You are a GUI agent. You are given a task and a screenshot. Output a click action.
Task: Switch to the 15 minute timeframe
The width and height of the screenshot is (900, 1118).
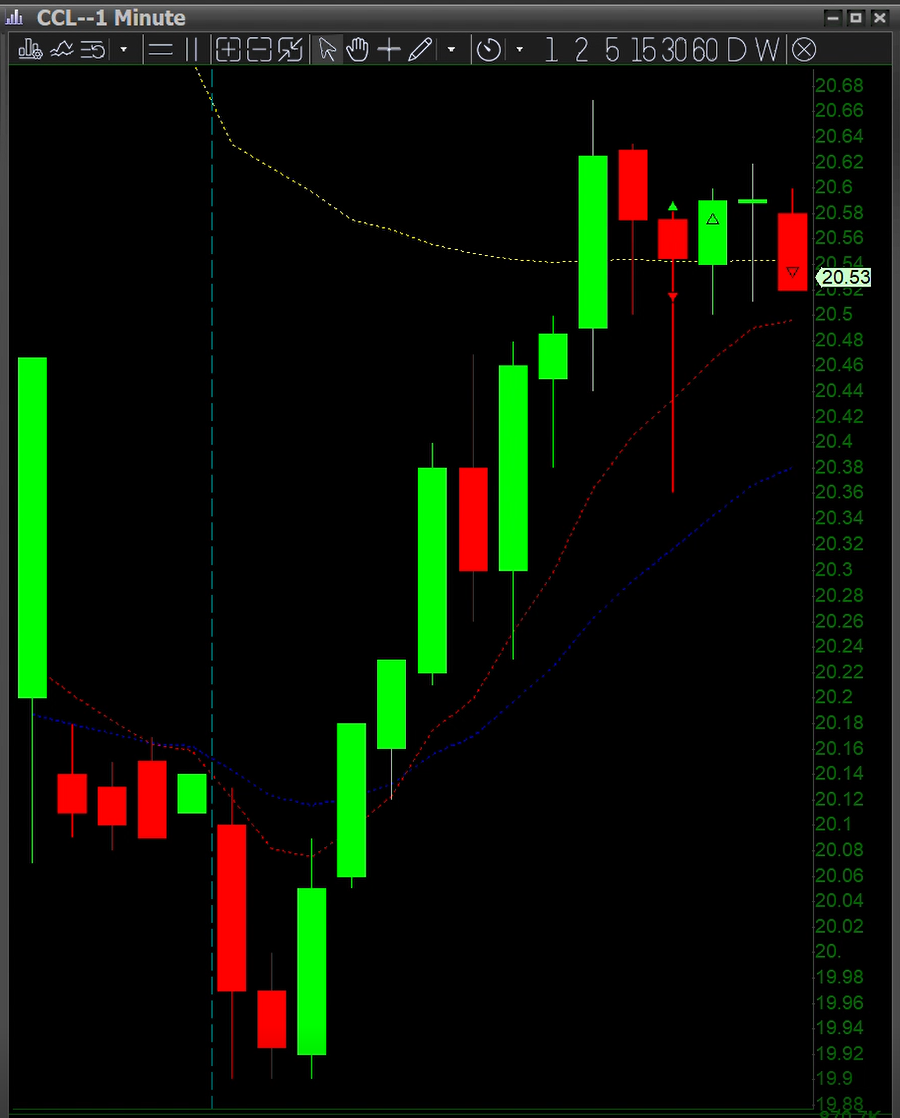[643, 50]
